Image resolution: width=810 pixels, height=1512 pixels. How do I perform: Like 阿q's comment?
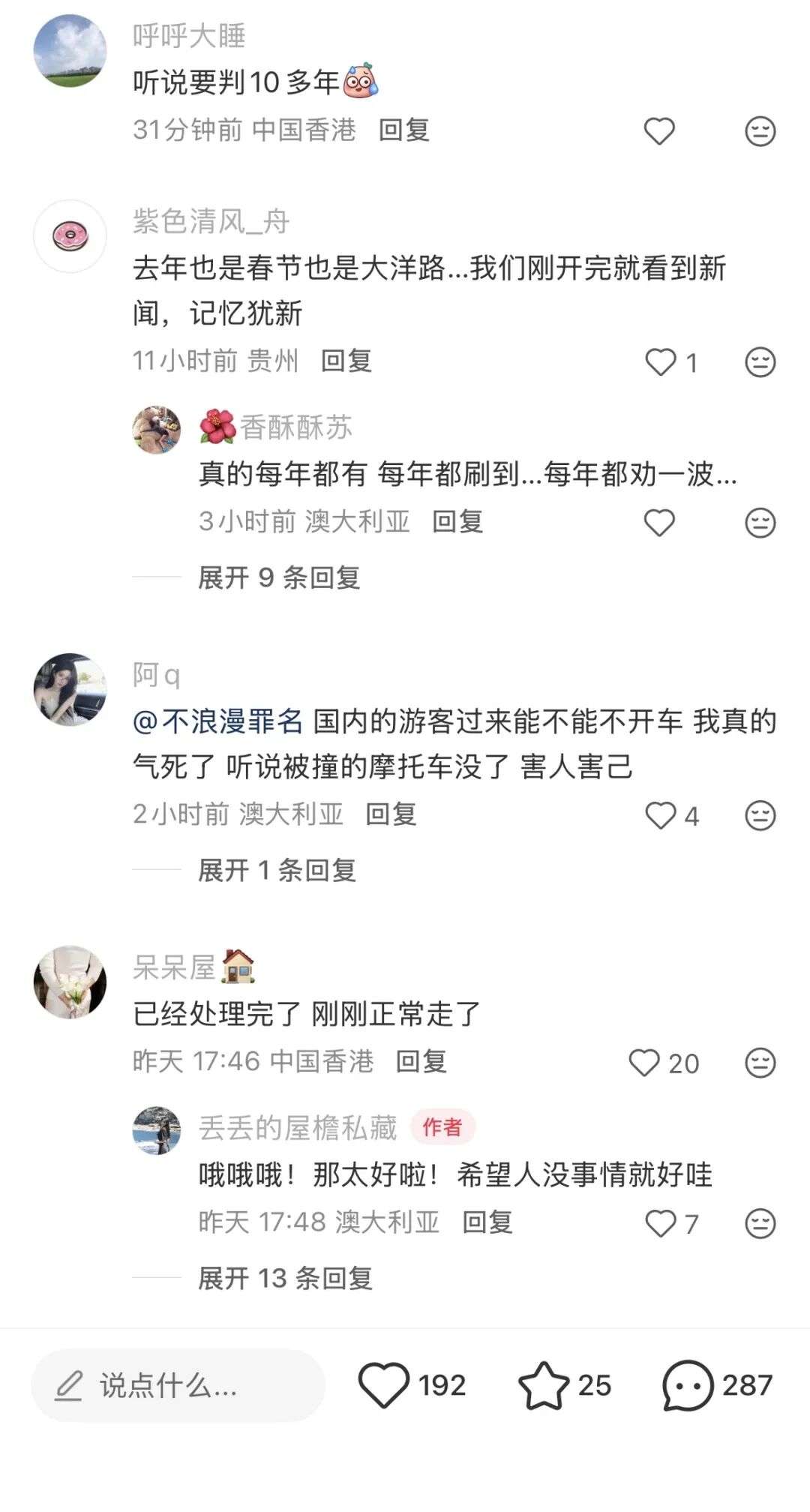click(661, 815)
